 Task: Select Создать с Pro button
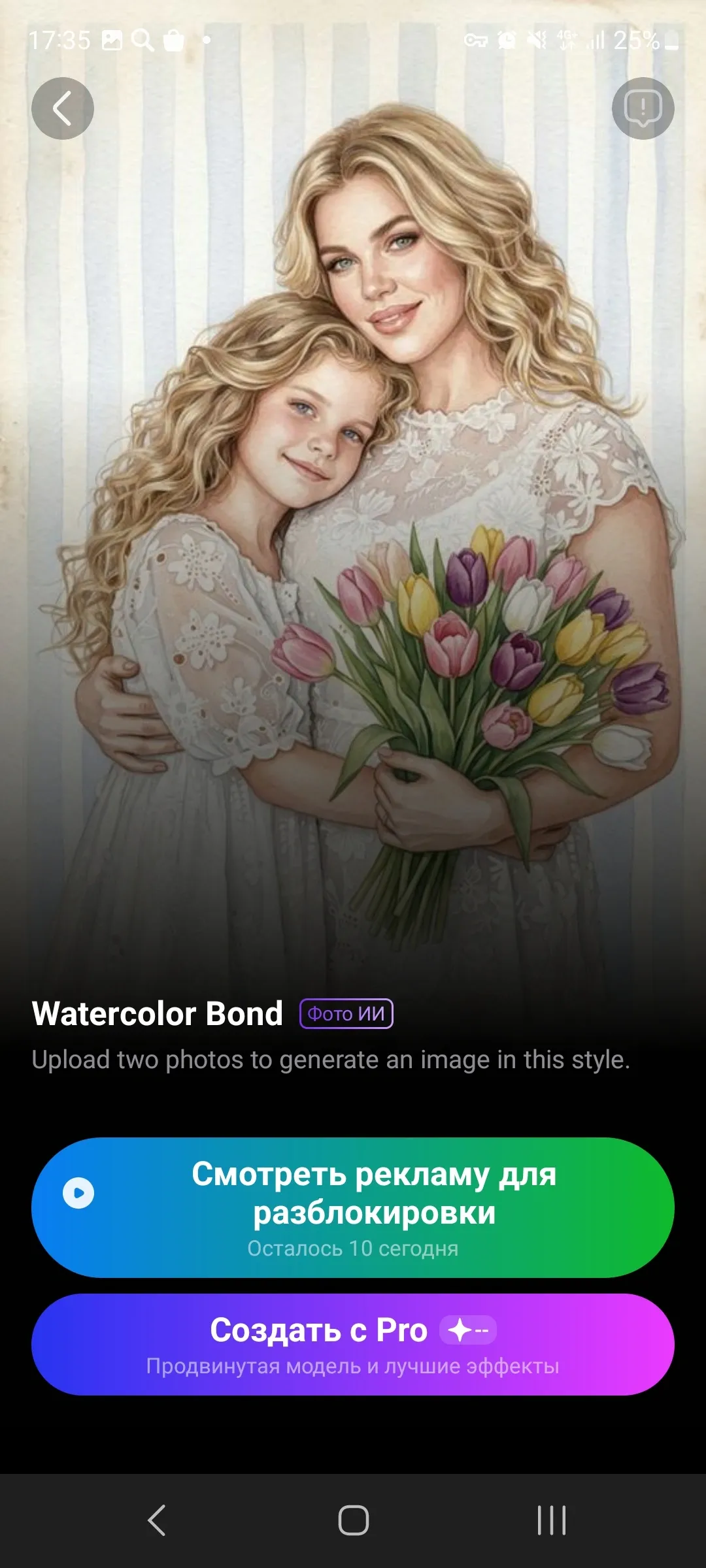(x=353, y=1345)
